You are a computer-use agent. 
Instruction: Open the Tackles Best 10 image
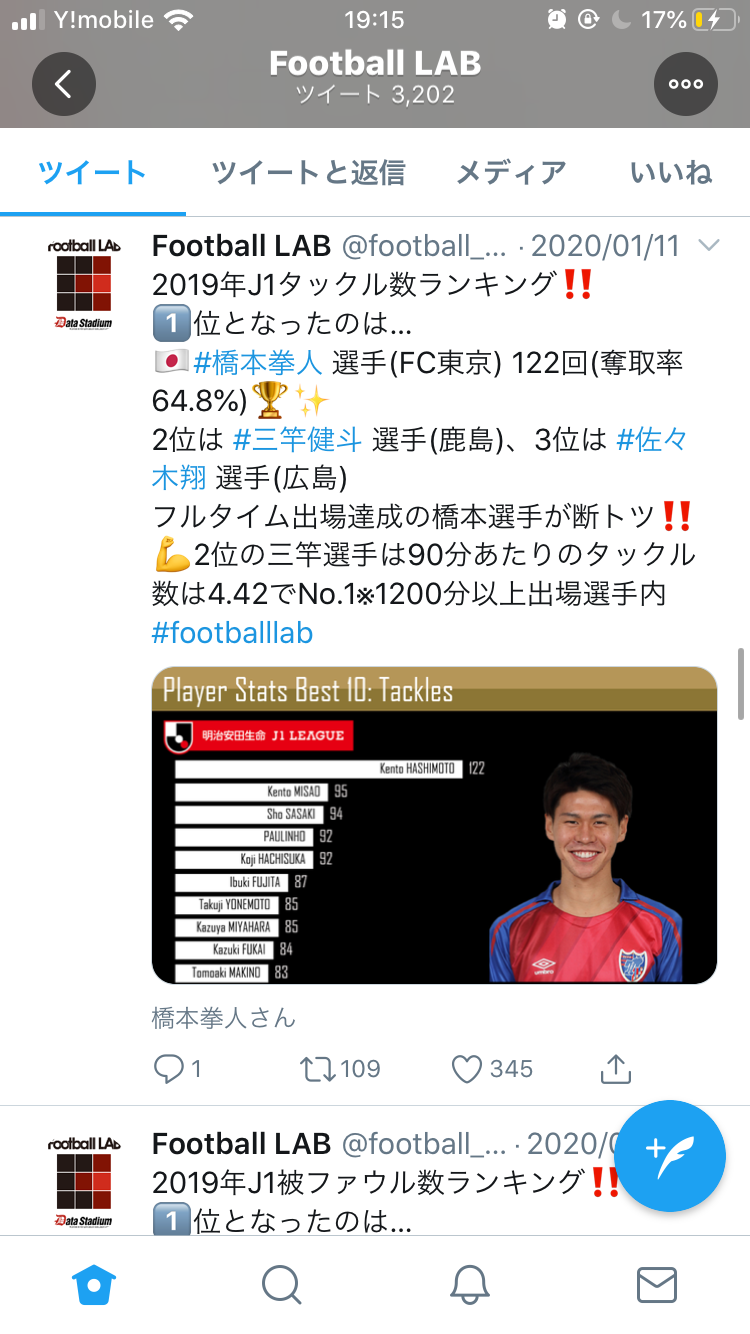coord(434,826)
